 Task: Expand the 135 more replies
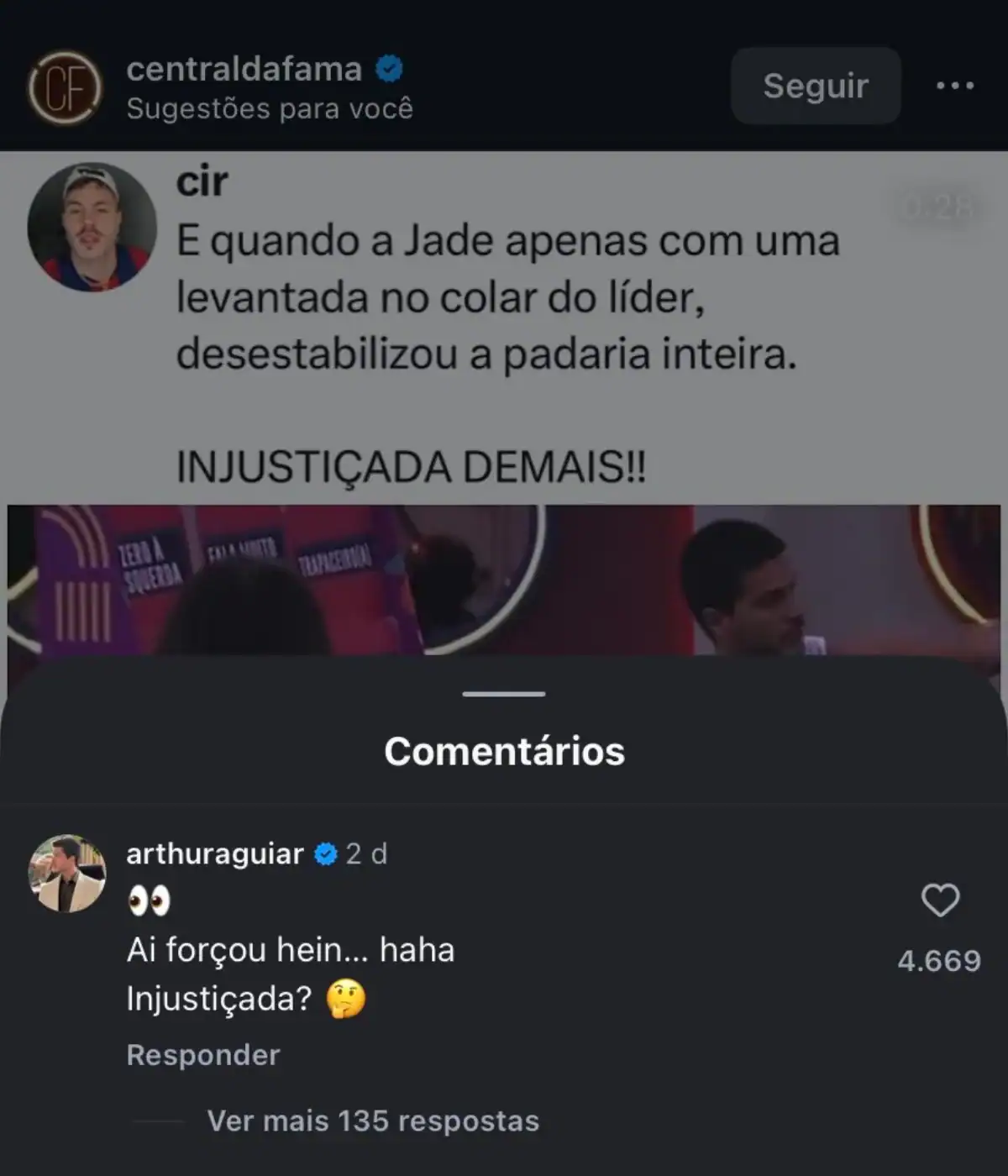(372, 1121)
